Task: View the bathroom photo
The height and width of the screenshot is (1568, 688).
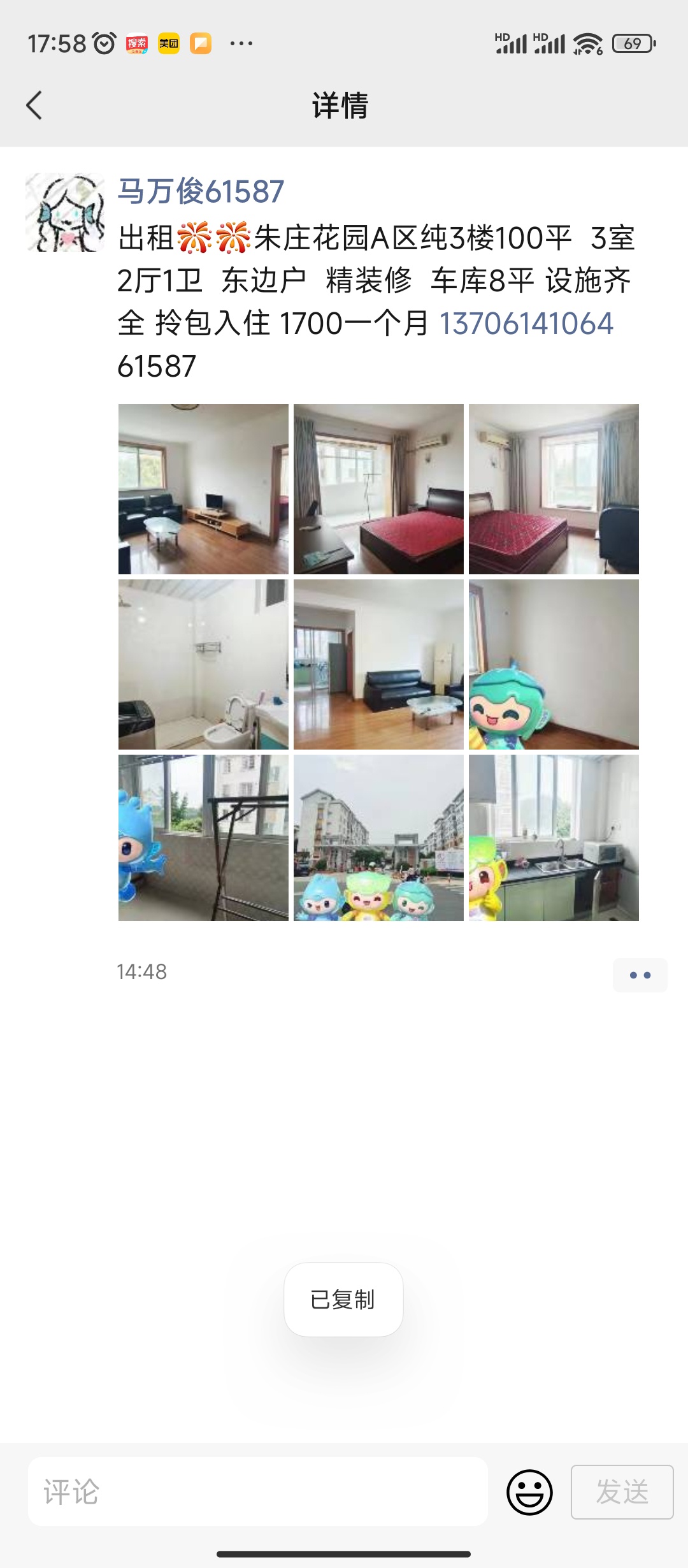Action: click(x=203, y=664)
